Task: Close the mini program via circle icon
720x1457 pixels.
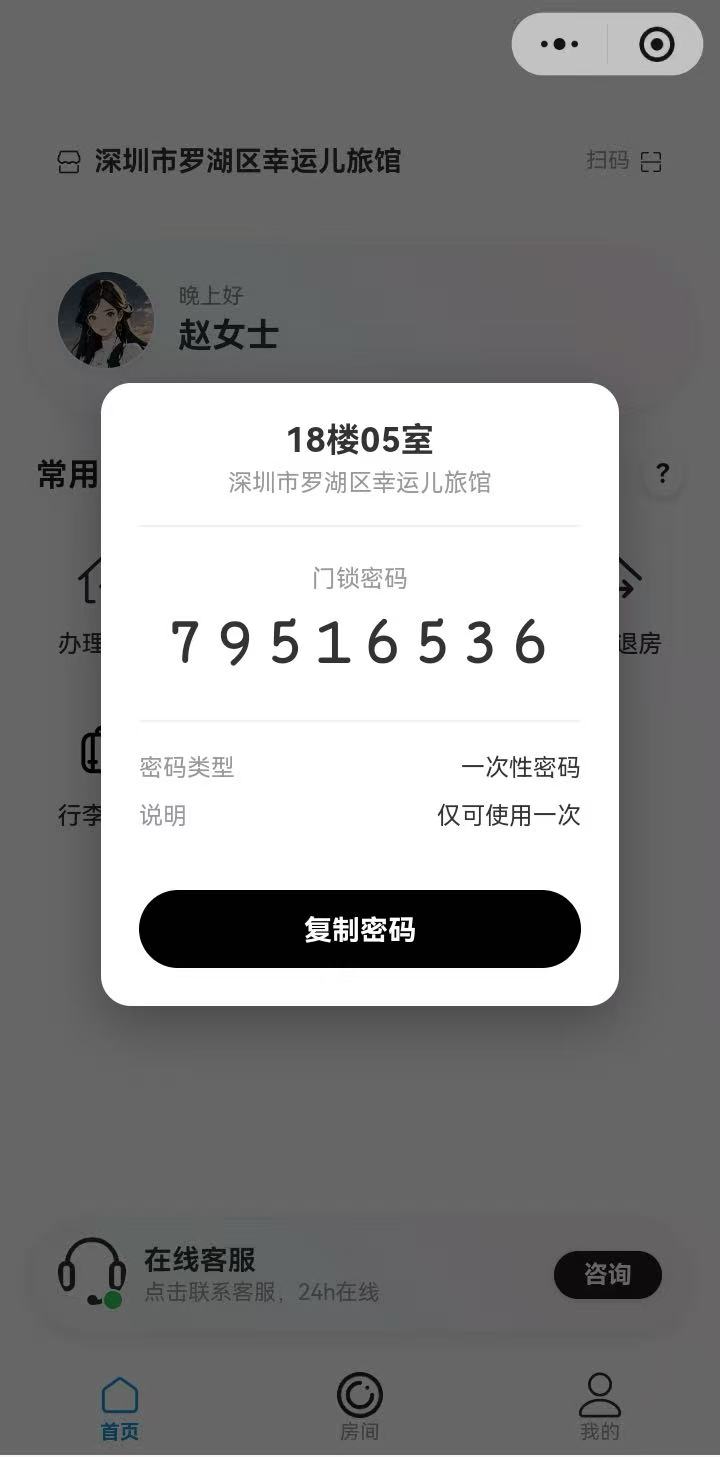Action: point(656,44)
